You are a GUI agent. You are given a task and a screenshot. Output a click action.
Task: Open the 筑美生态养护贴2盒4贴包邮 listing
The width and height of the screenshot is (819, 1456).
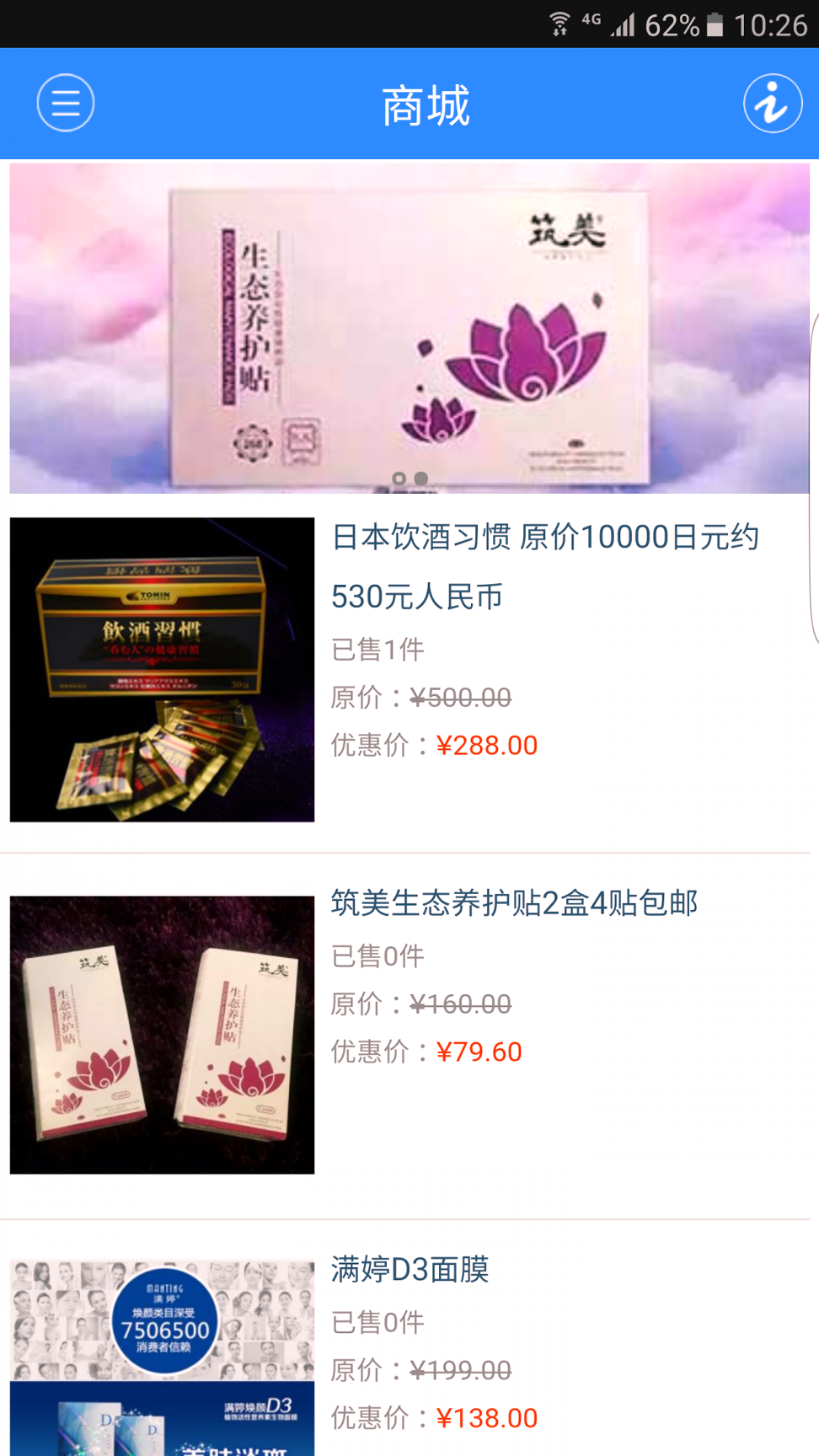(515, 902)
